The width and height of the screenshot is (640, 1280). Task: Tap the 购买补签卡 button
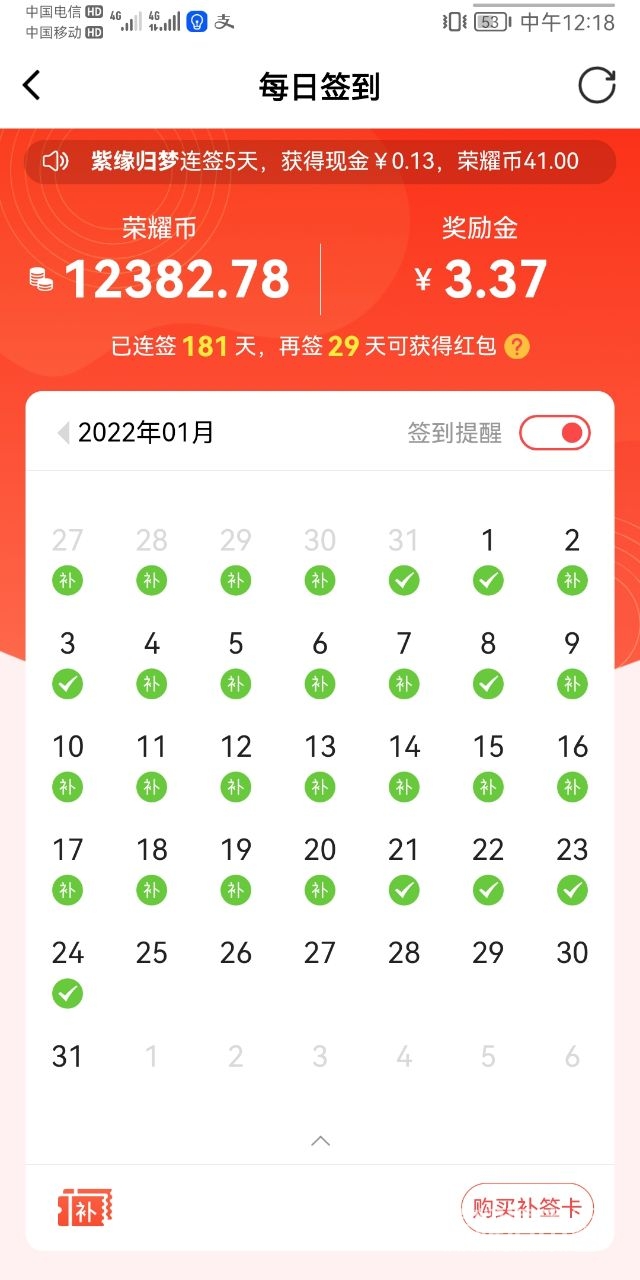click(527, 1207)
